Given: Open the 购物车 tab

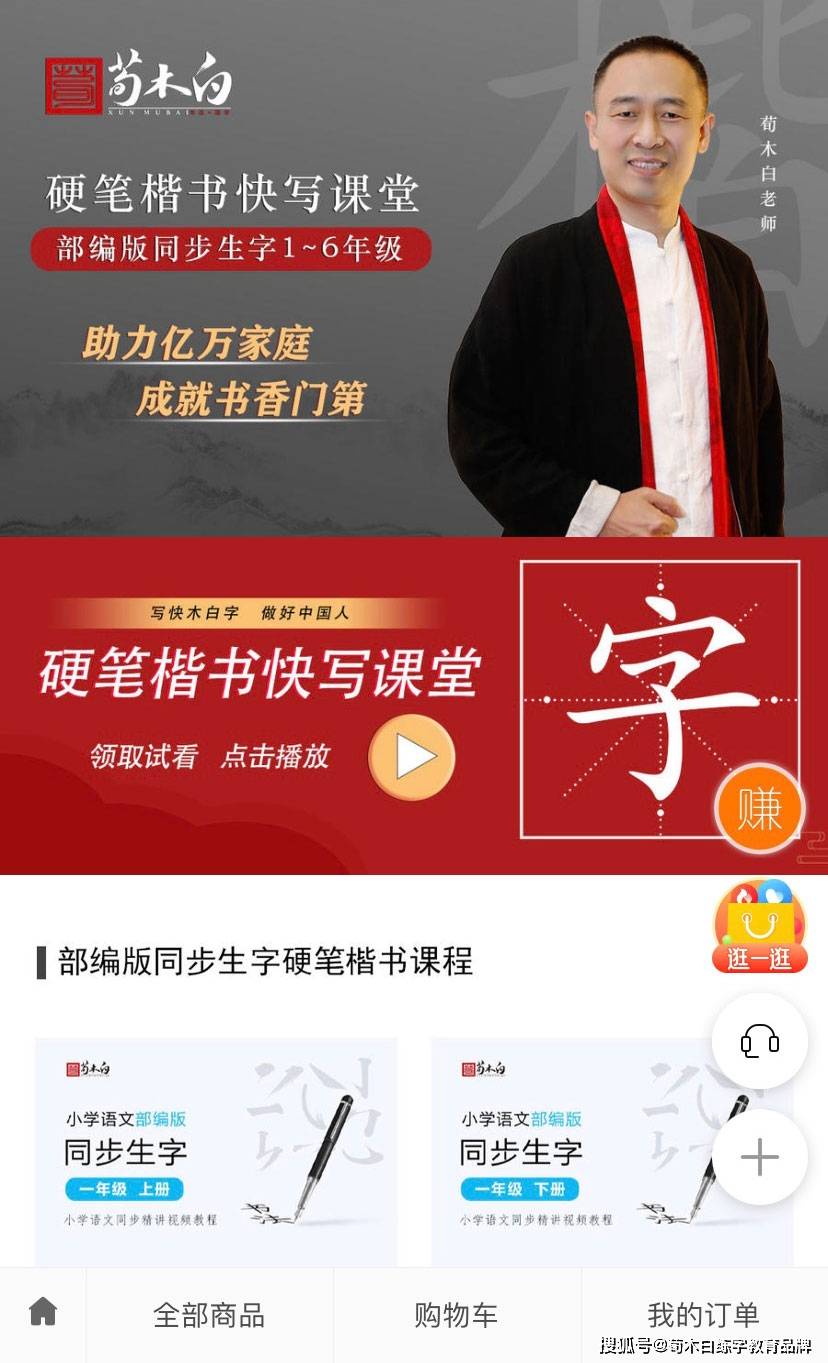Looking at the screenshot, I should coord(456,1314).
